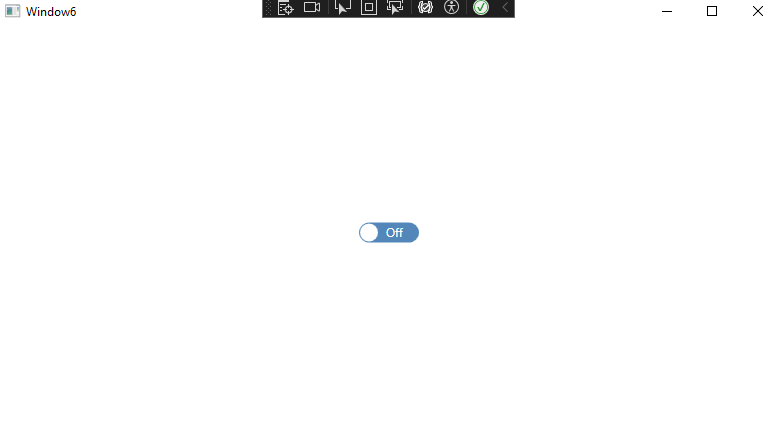This screenshot has height=428, width=774.
Task: Open the live visual tree icon
Action: 286,8
